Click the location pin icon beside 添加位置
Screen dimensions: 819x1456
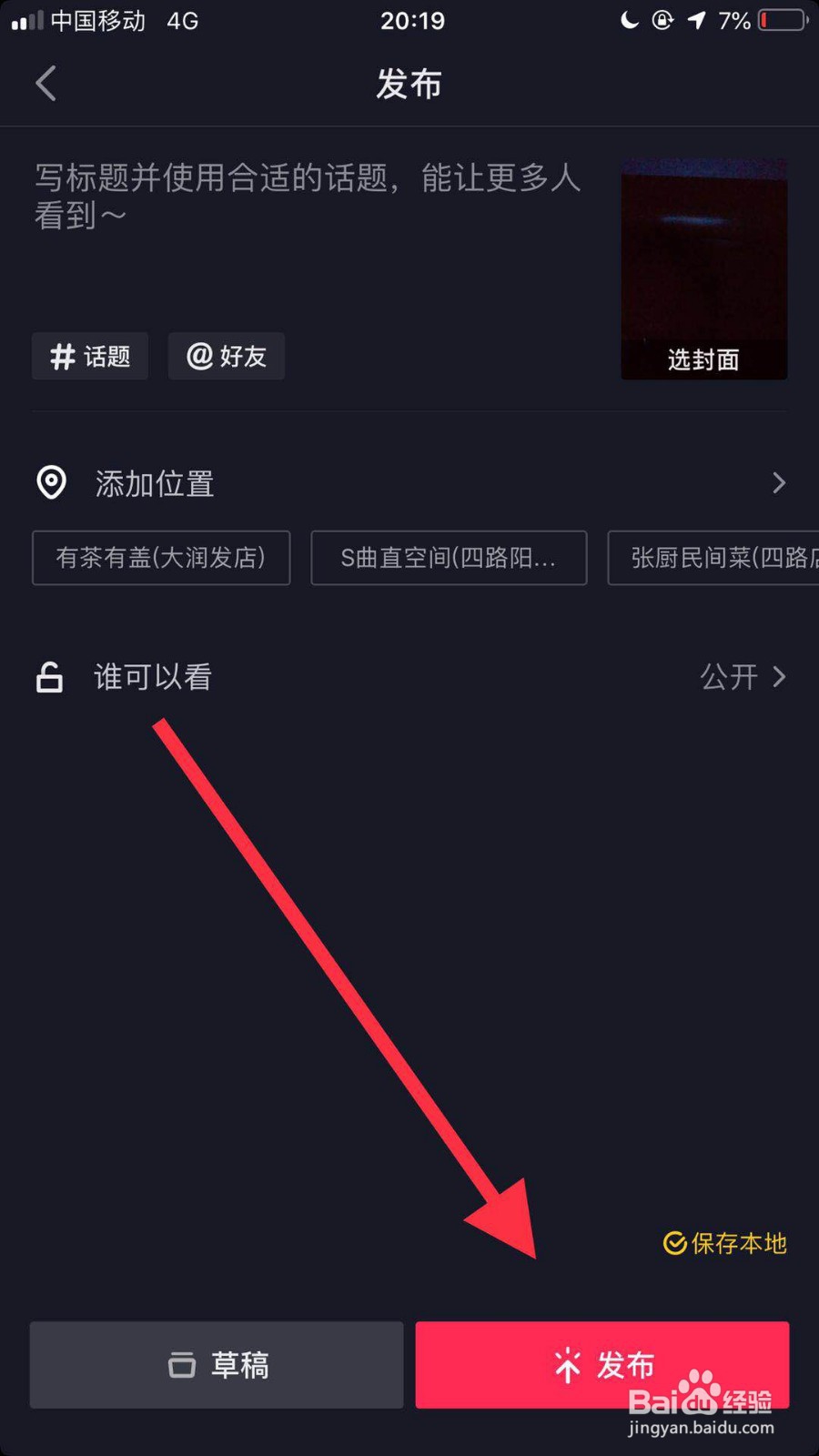52,482
